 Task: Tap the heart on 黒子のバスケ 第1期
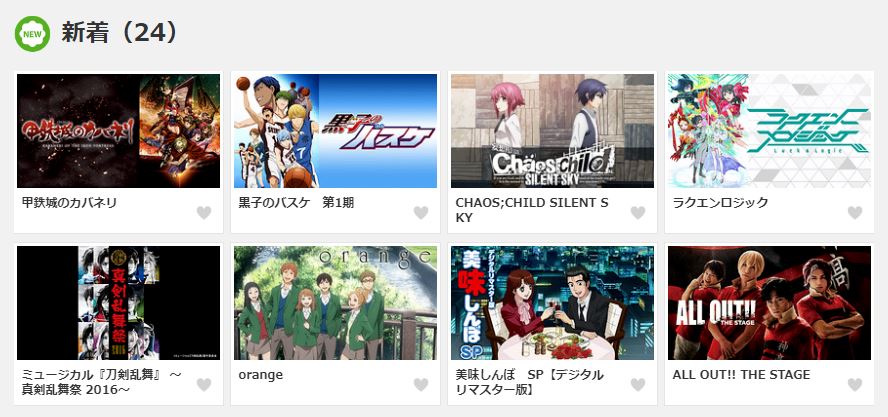[x=421, y=213]
